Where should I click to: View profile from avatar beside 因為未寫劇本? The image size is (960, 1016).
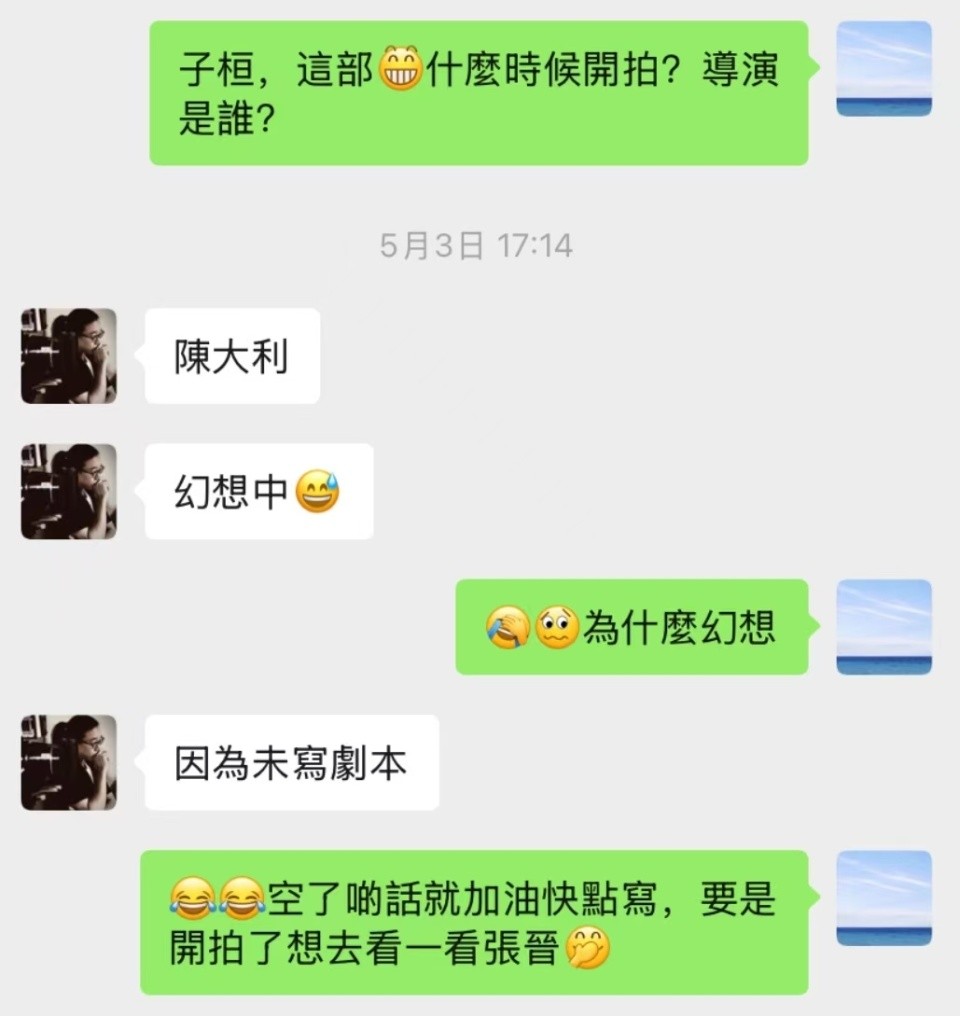(x=69, y=762)
